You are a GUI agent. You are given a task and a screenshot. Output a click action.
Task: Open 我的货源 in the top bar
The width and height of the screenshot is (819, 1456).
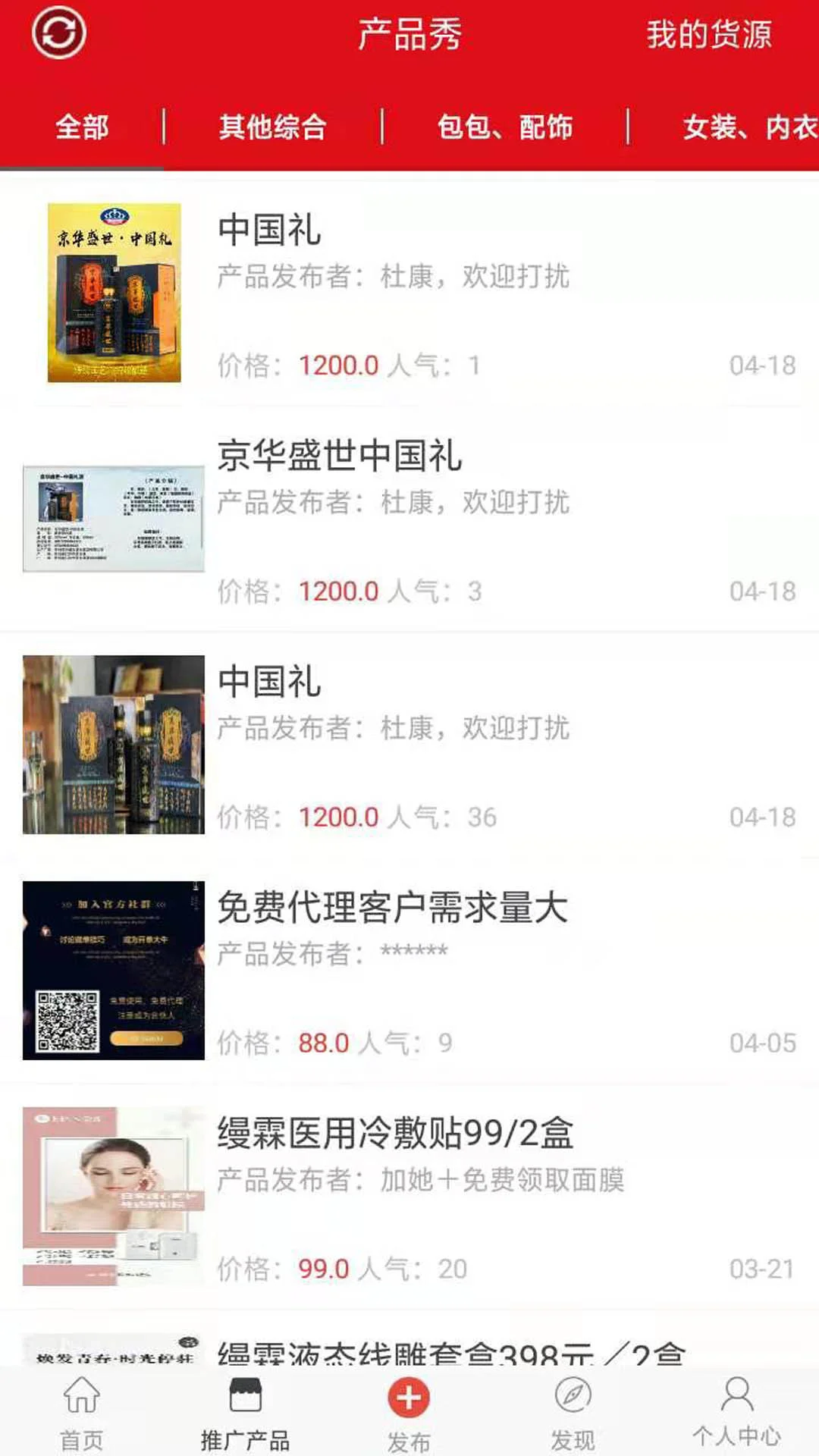pos(711,34)
